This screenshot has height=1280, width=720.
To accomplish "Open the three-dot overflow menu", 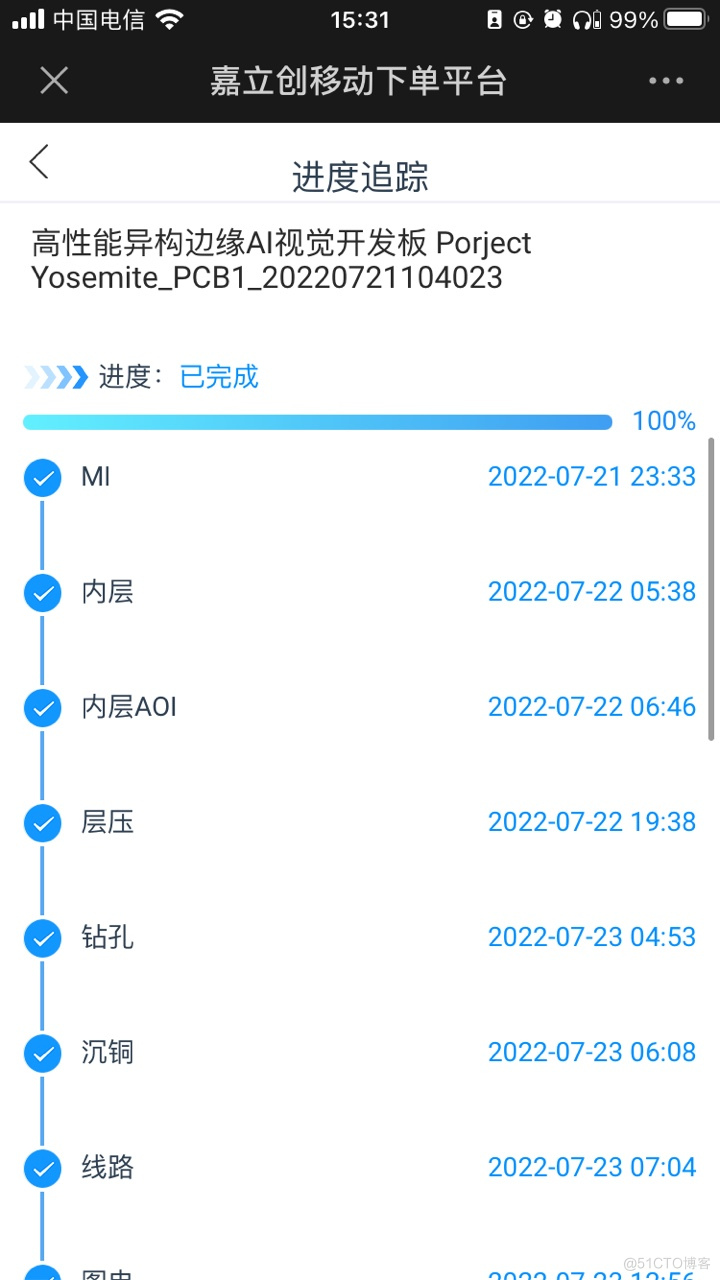I will 666,81.
